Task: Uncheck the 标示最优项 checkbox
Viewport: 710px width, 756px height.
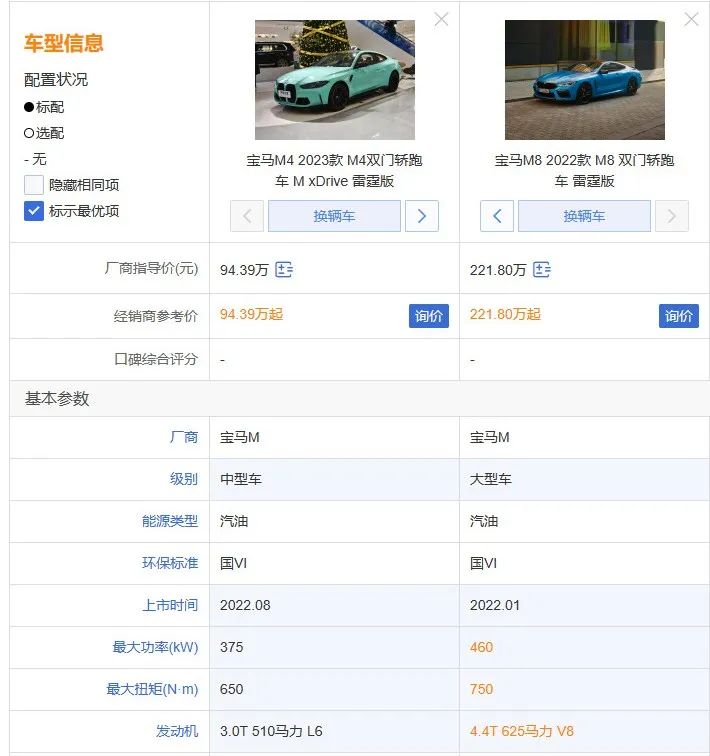Action: pos(34,211)
